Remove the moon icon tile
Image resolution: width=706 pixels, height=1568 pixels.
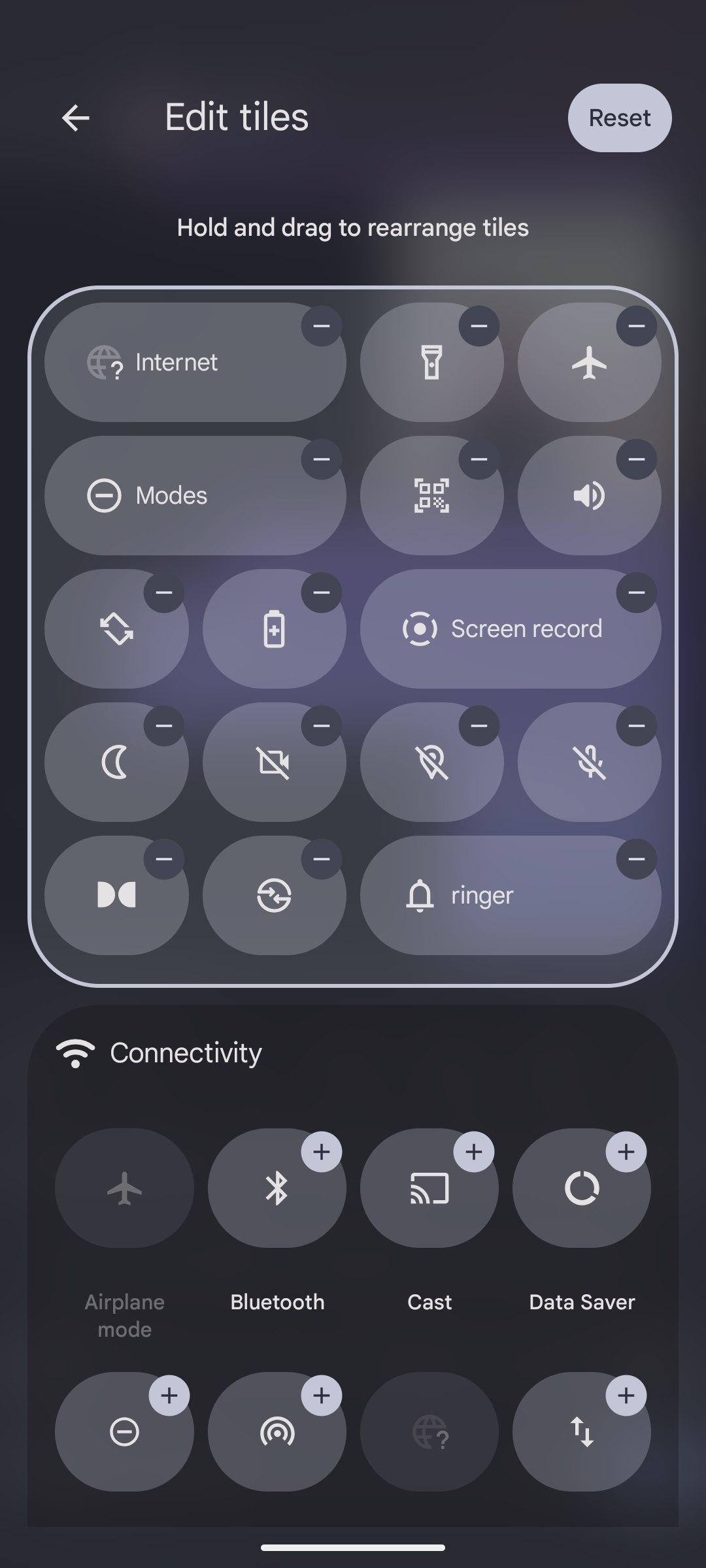pyautogui.click(x=163, y=726)
